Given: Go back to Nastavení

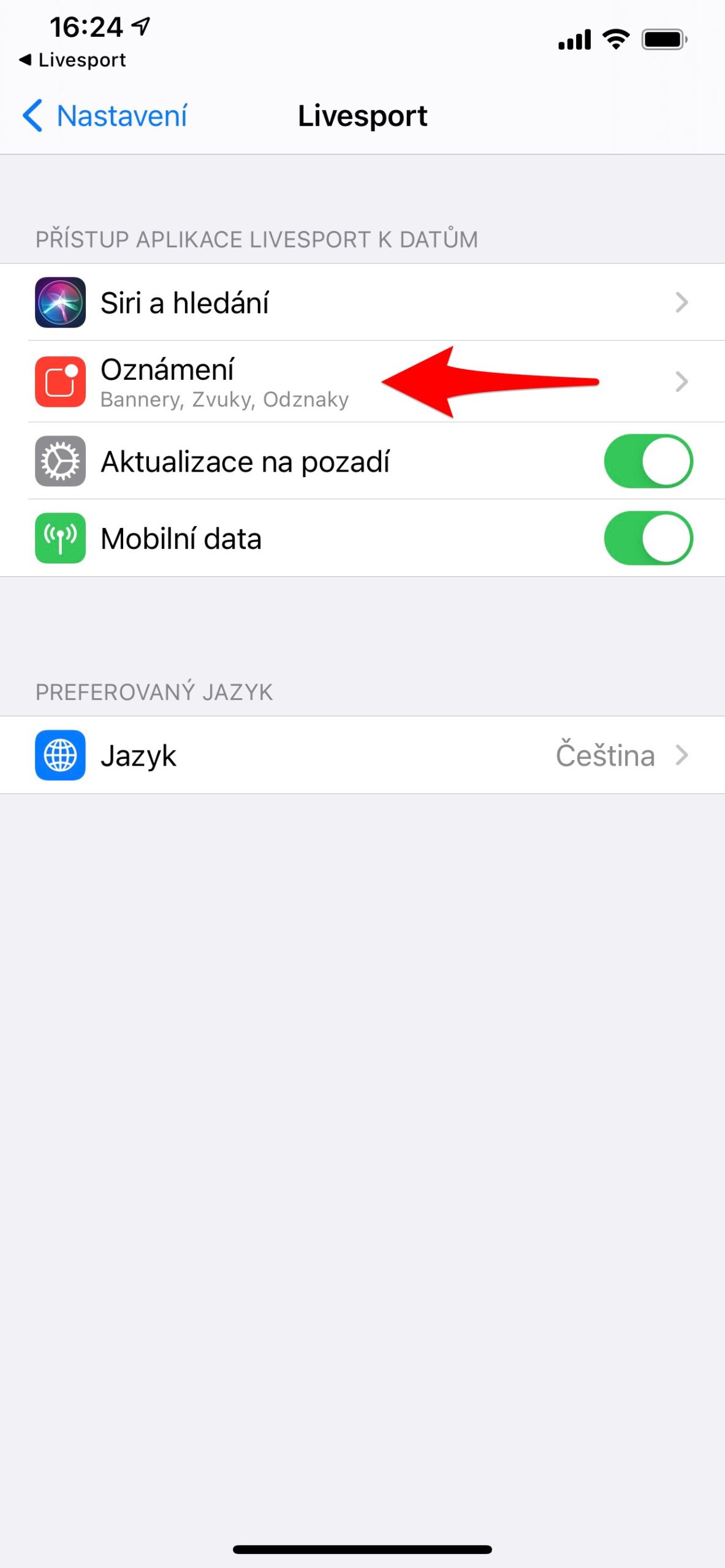Looking at the screenshot, I should (x=105, y=116).
